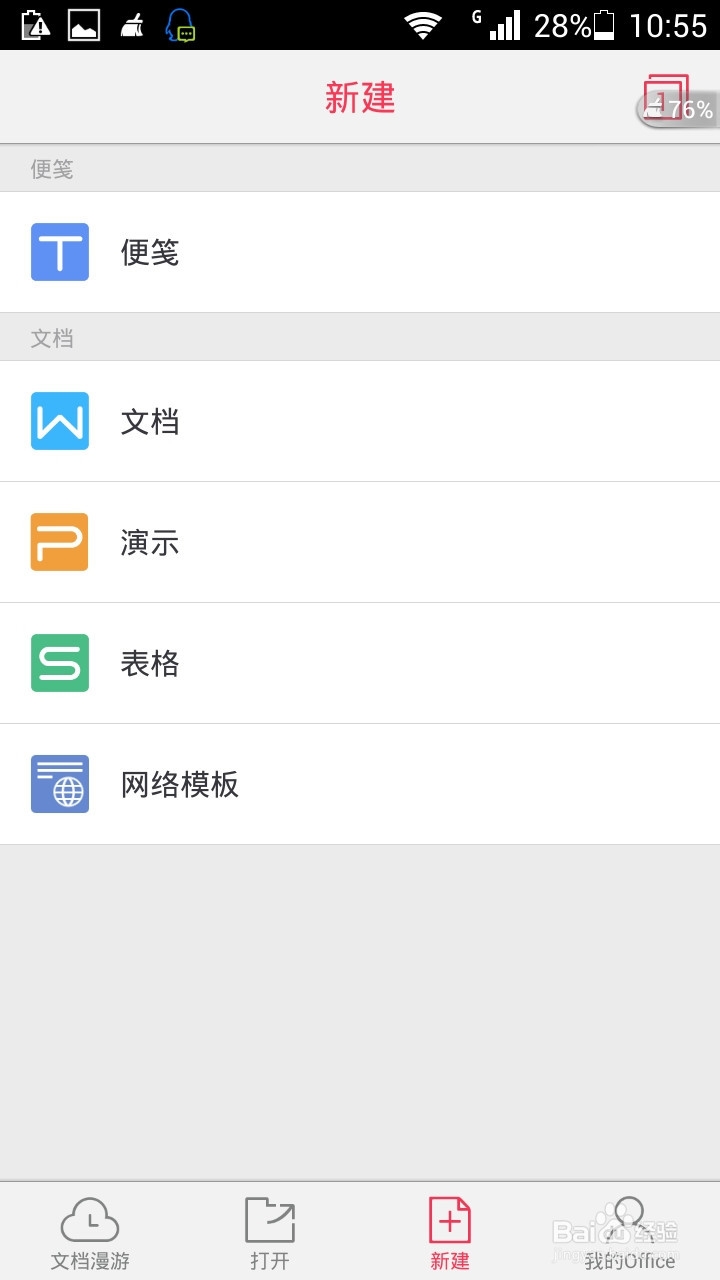The width and height of the screenshot is (720, 1280).
Task: Open the 网络模板 online templates icon
Action: (x=59, y=784)
